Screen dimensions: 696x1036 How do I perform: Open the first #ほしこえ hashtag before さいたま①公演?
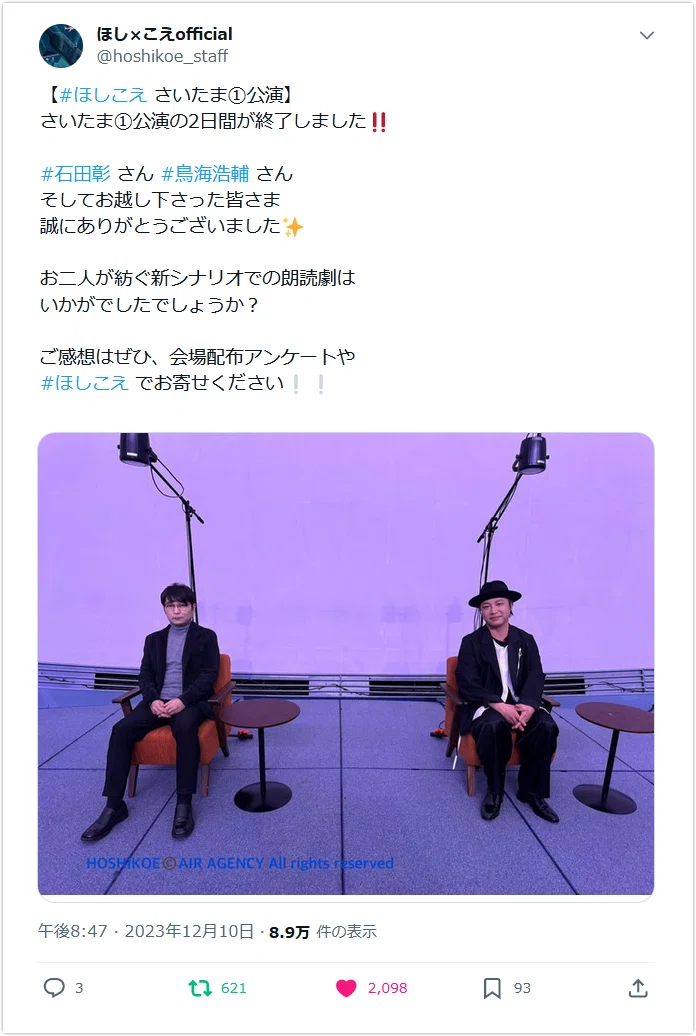(x=102, y=94)
